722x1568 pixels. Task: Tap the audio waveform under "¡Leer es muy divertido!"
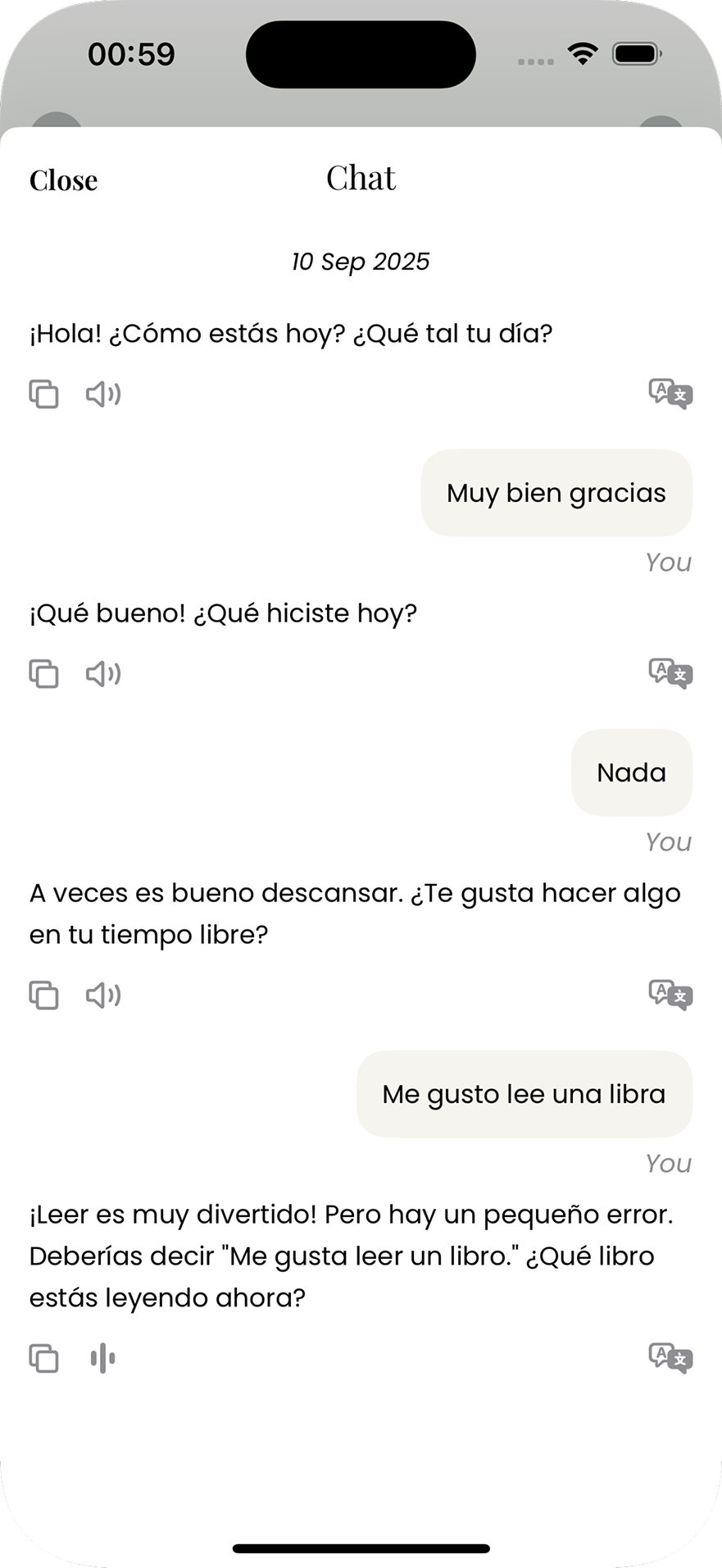[x=103, y=1359]
